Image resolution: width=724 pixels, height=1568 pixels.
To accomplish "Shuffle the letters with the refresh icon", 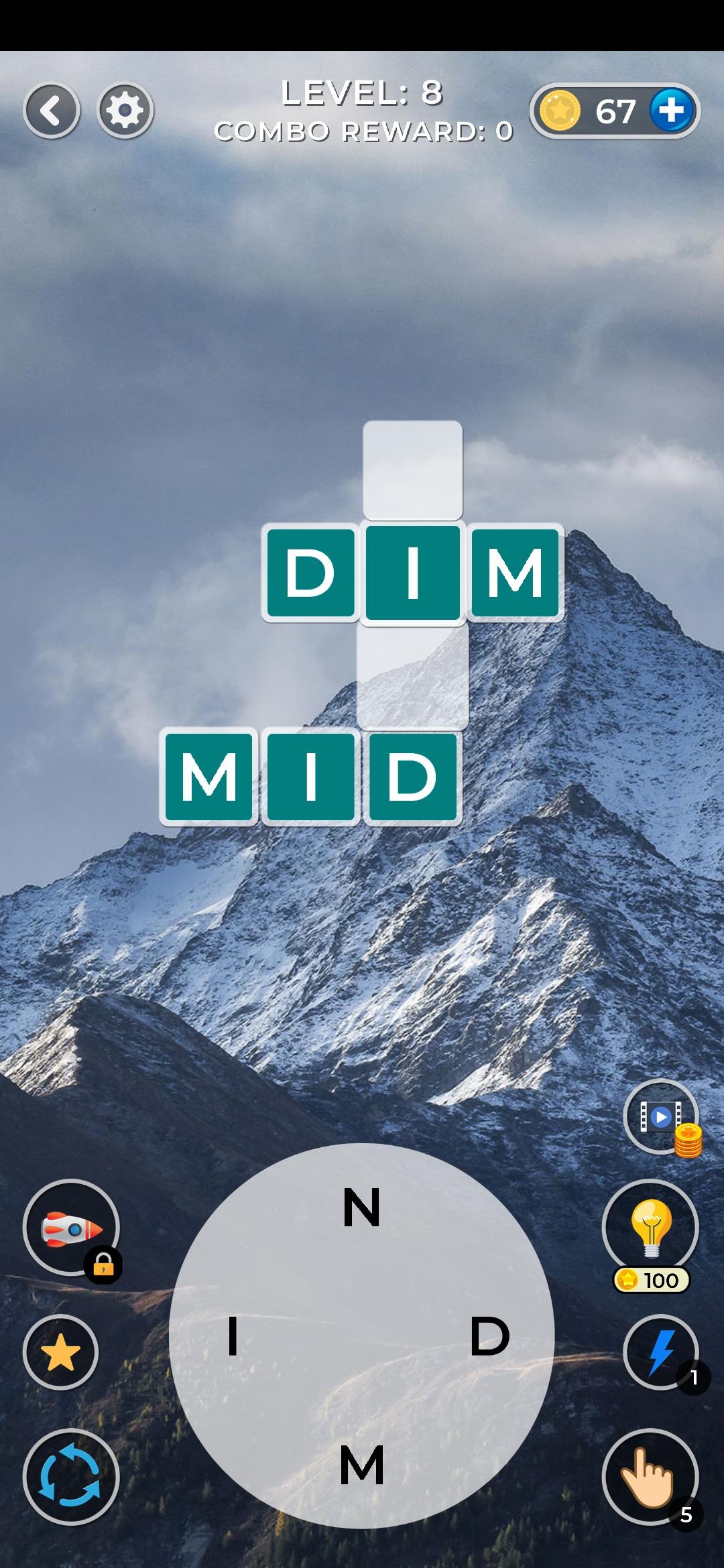I will click(71, 1477).
